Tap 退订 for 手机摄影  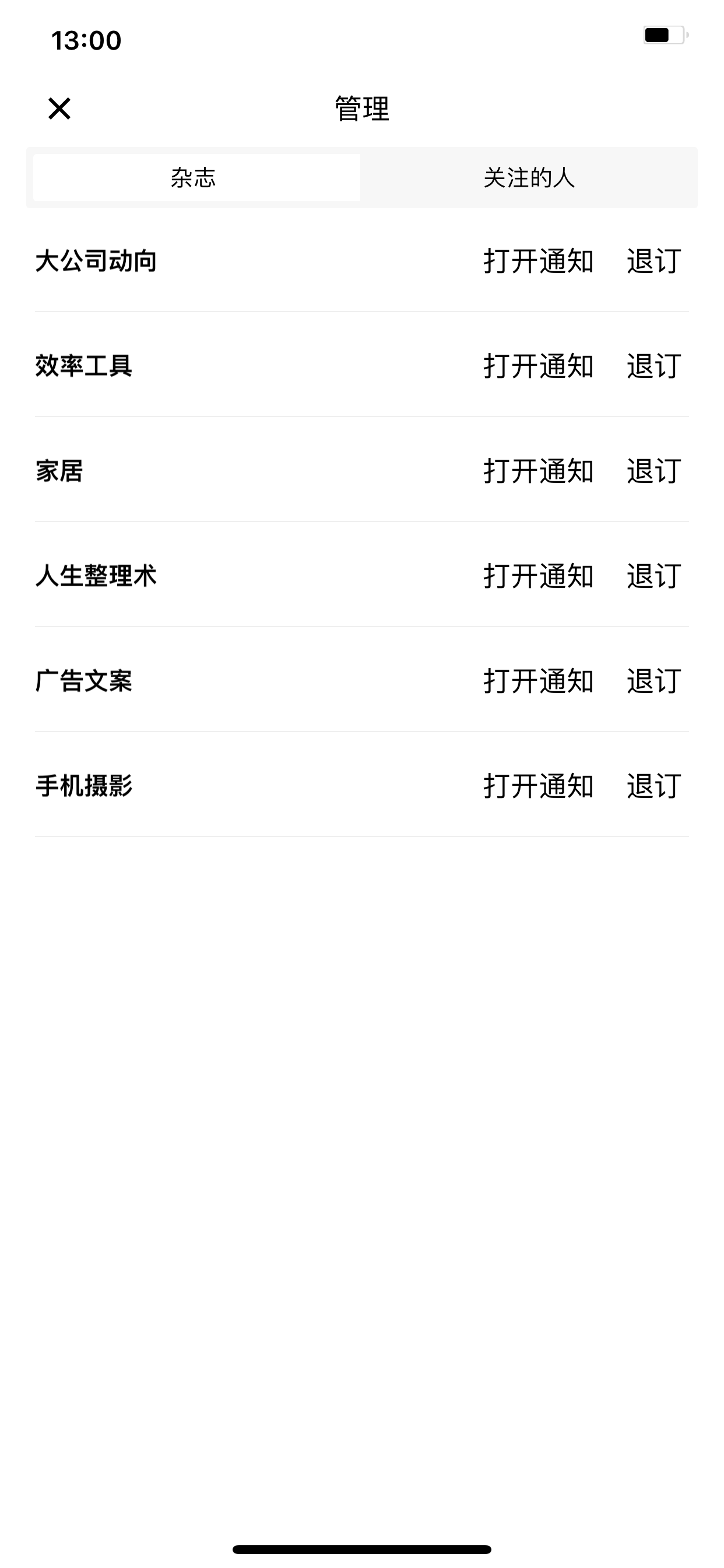[x=654, y=786]
